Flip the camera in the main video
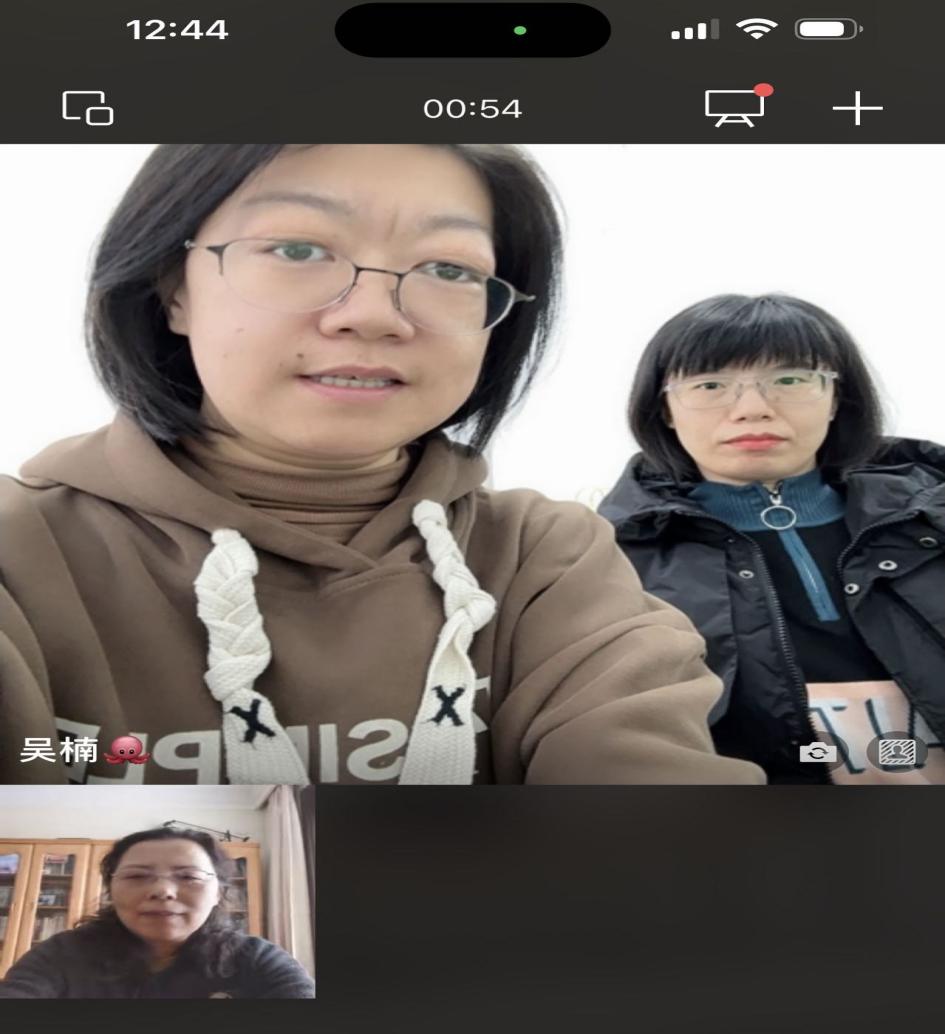 coord(818,752)
